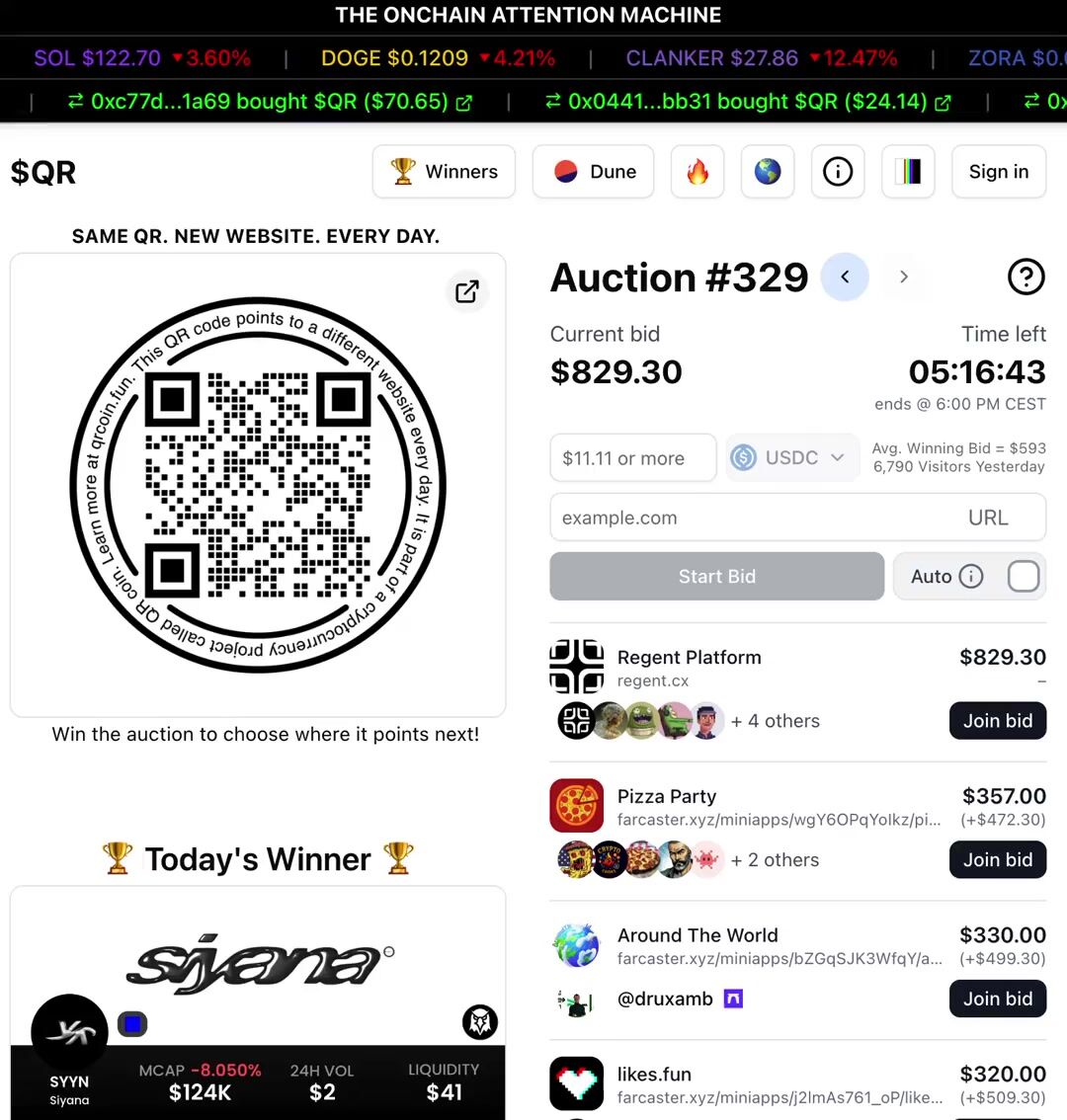Sign in to the account
The height and width of the screenshot is (1120, 1067).
tap(998, 172)
